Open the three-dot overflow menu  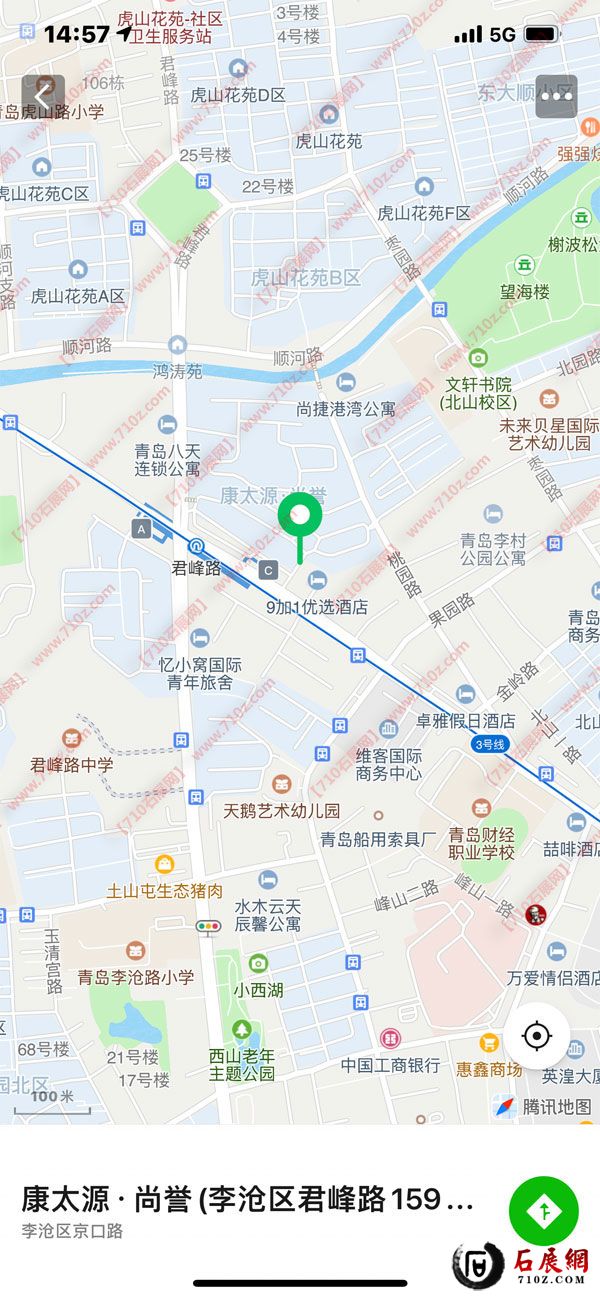coord(556,96)
